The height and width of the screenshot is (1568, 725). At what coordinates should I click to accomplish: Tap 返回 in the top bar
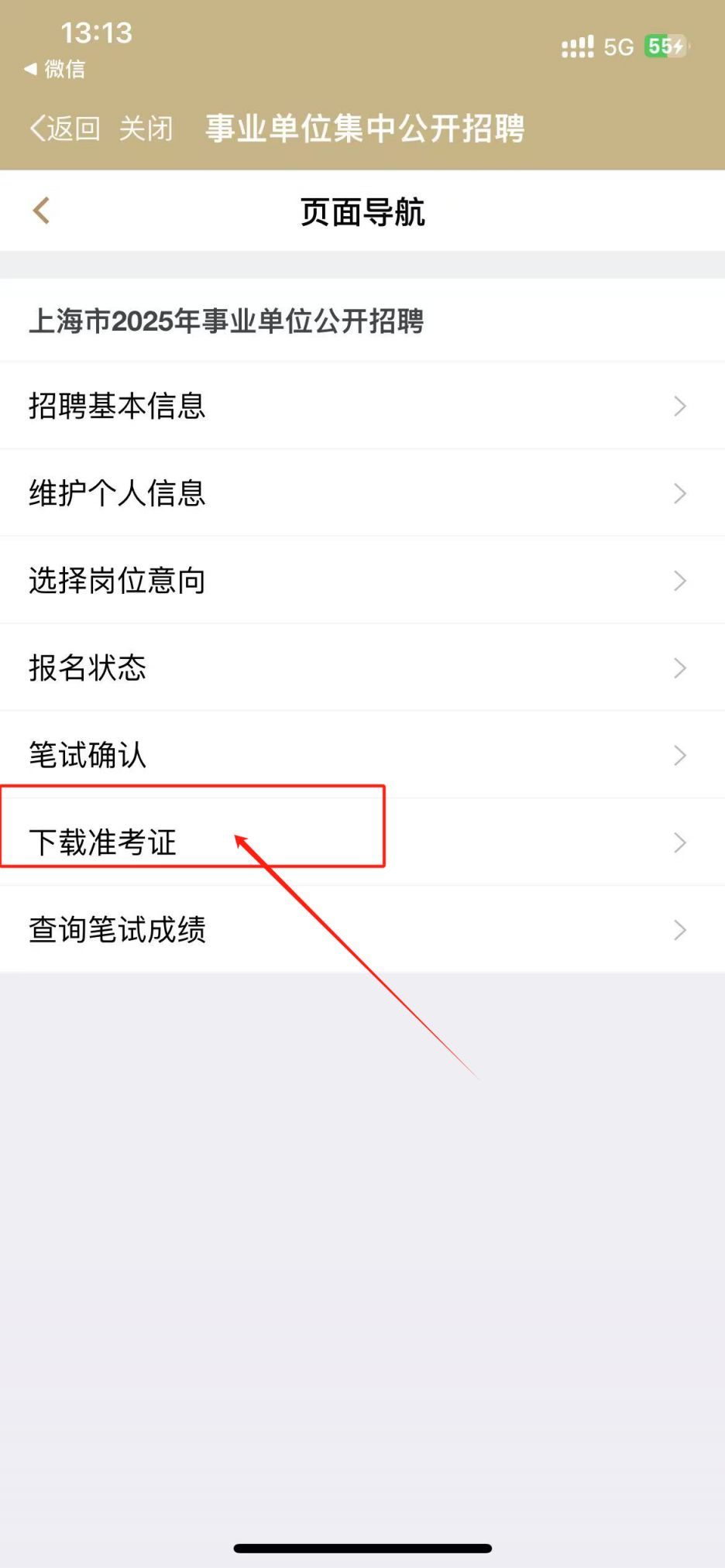pyautogui.click(x=65, y=128)
